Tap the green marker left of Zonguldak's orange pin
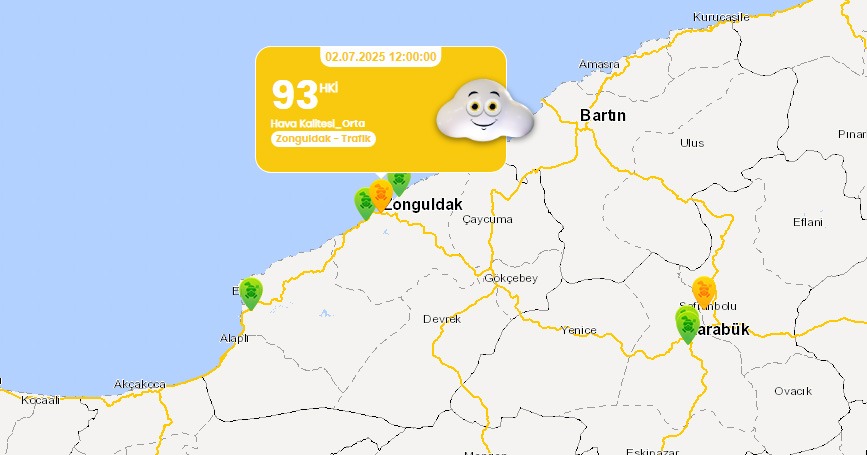867x455 pixels. (x=365, y=202)
